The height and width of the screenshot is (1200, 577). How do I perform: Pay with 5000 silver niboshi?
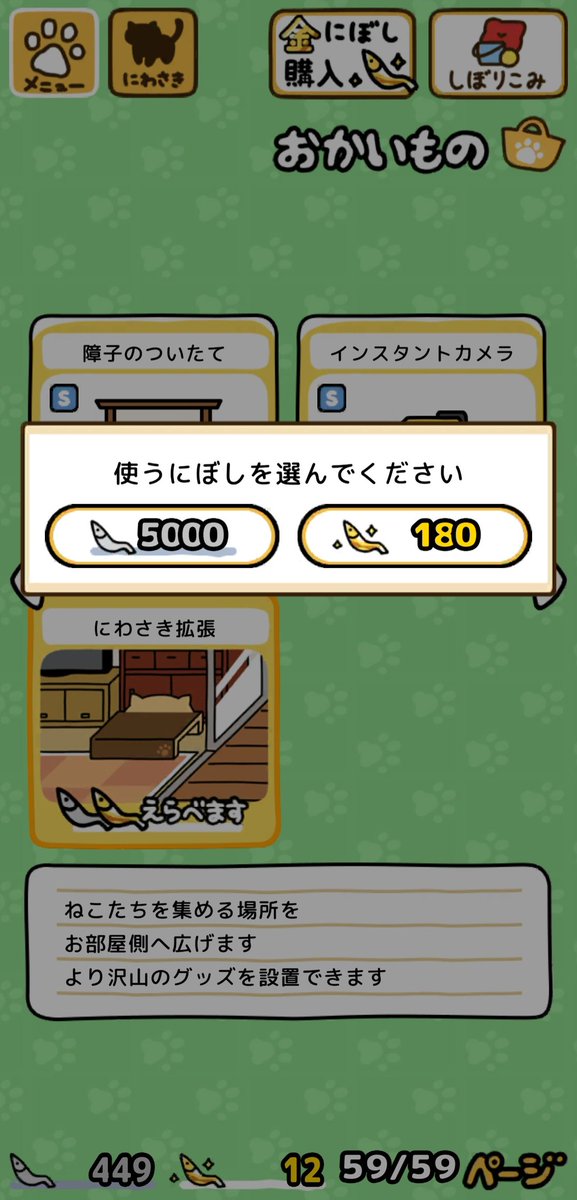[x=161, y=537]
